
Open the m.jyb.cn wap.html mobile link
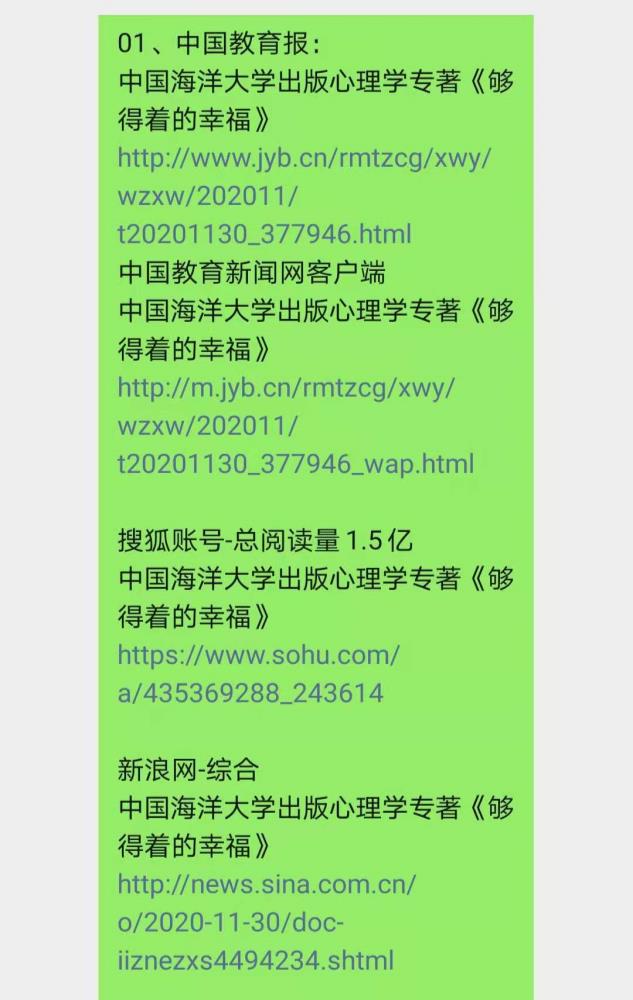(x=286, y=388)
